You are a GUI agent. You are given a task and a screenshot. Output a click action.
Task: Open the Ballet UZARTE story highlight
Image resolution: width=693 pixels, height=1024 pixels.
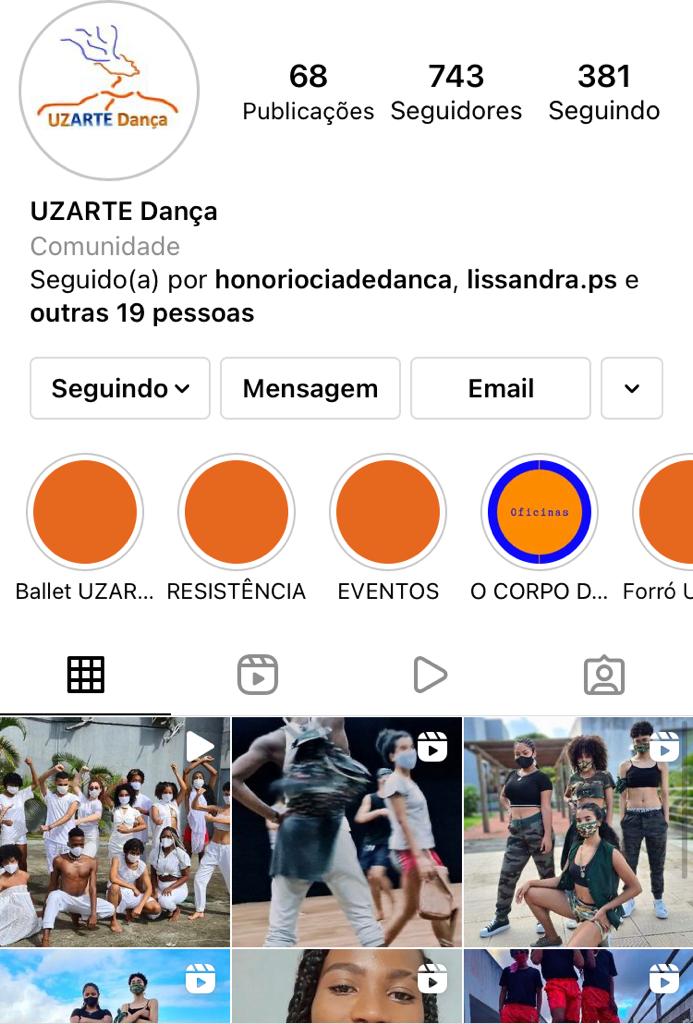pyautogui.click(x=85, y=512)
